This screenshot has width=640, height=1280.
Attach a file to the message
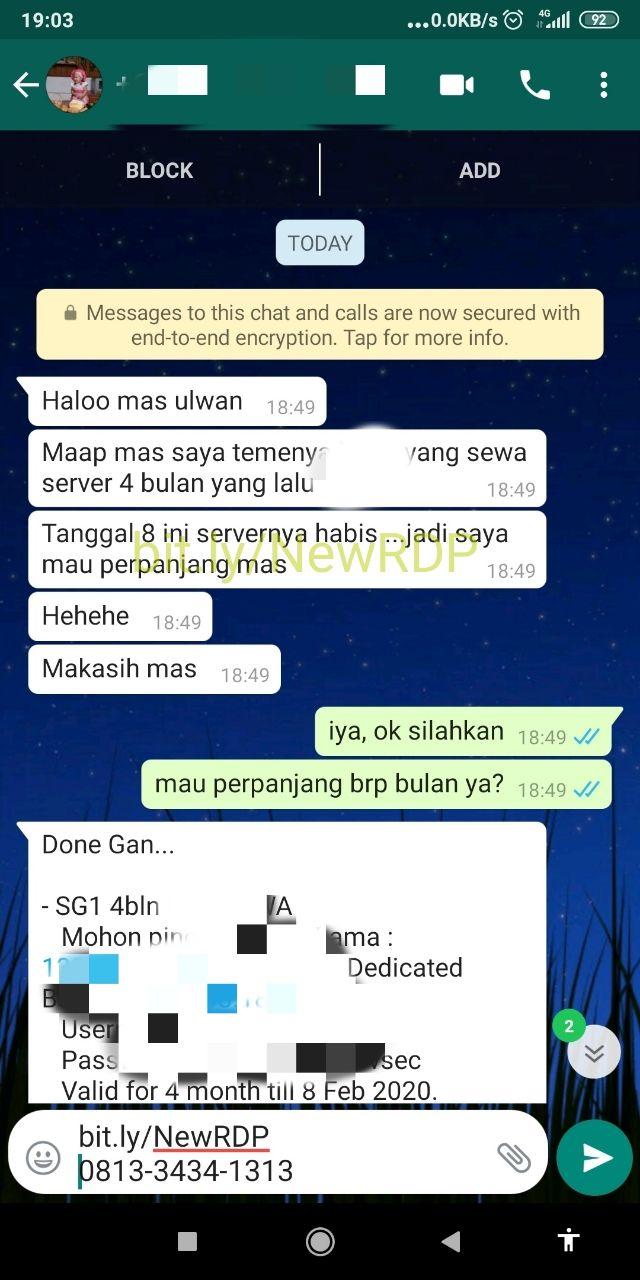(514, 1157)
